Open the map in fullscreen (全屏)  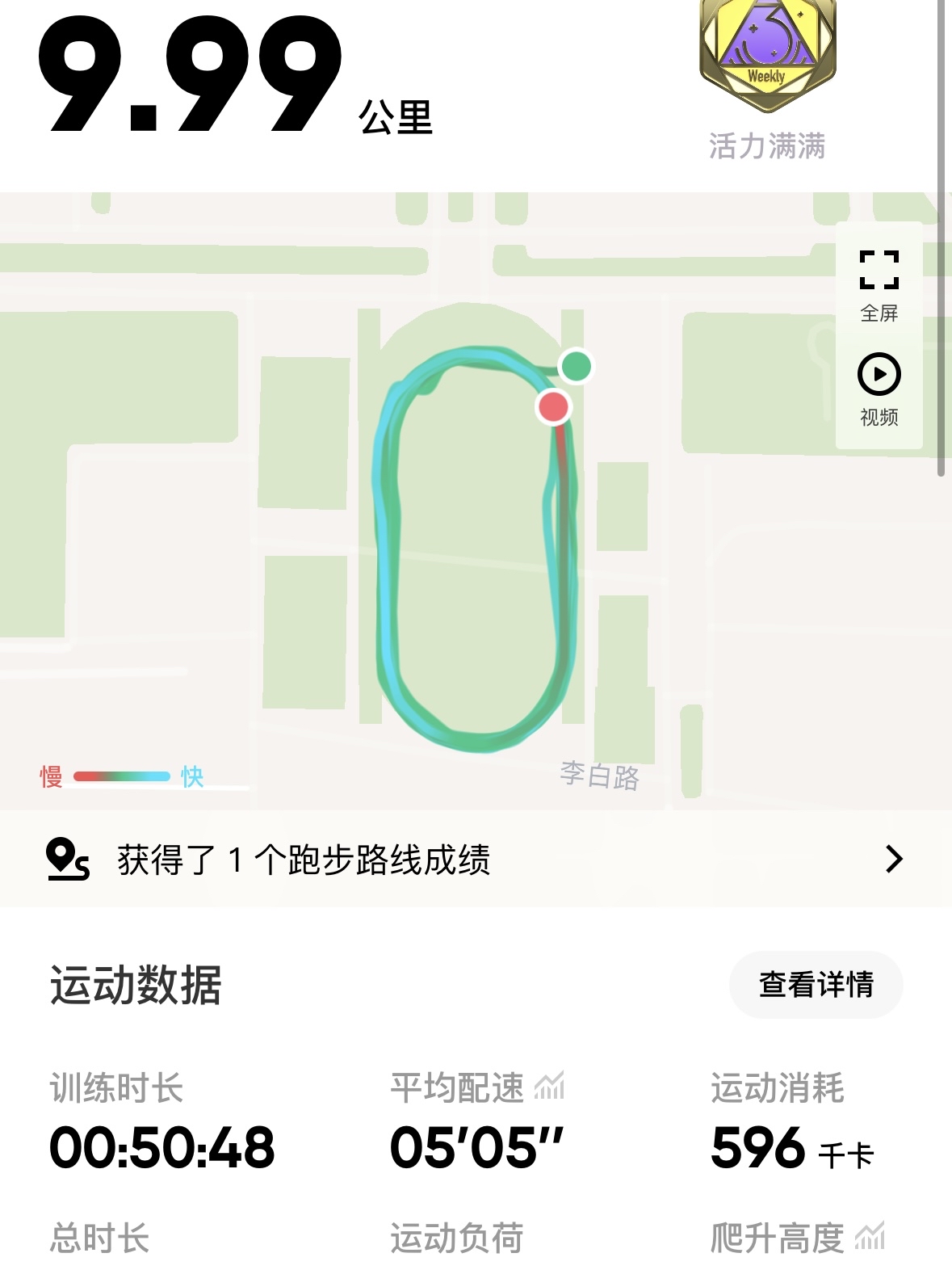point(879,283)
